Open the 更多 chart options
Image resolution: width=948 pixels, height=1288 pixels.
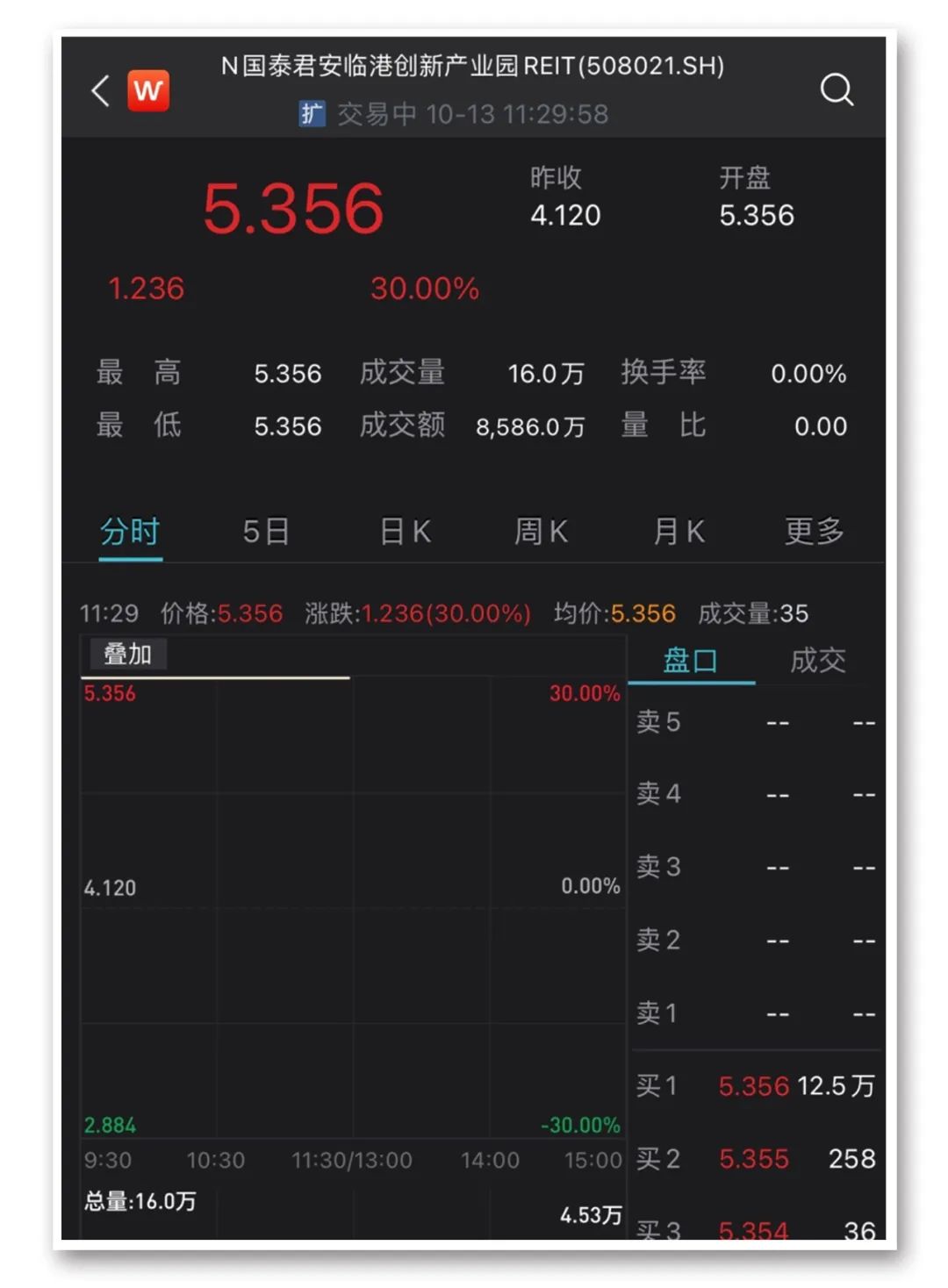click(x=814, y=532)
